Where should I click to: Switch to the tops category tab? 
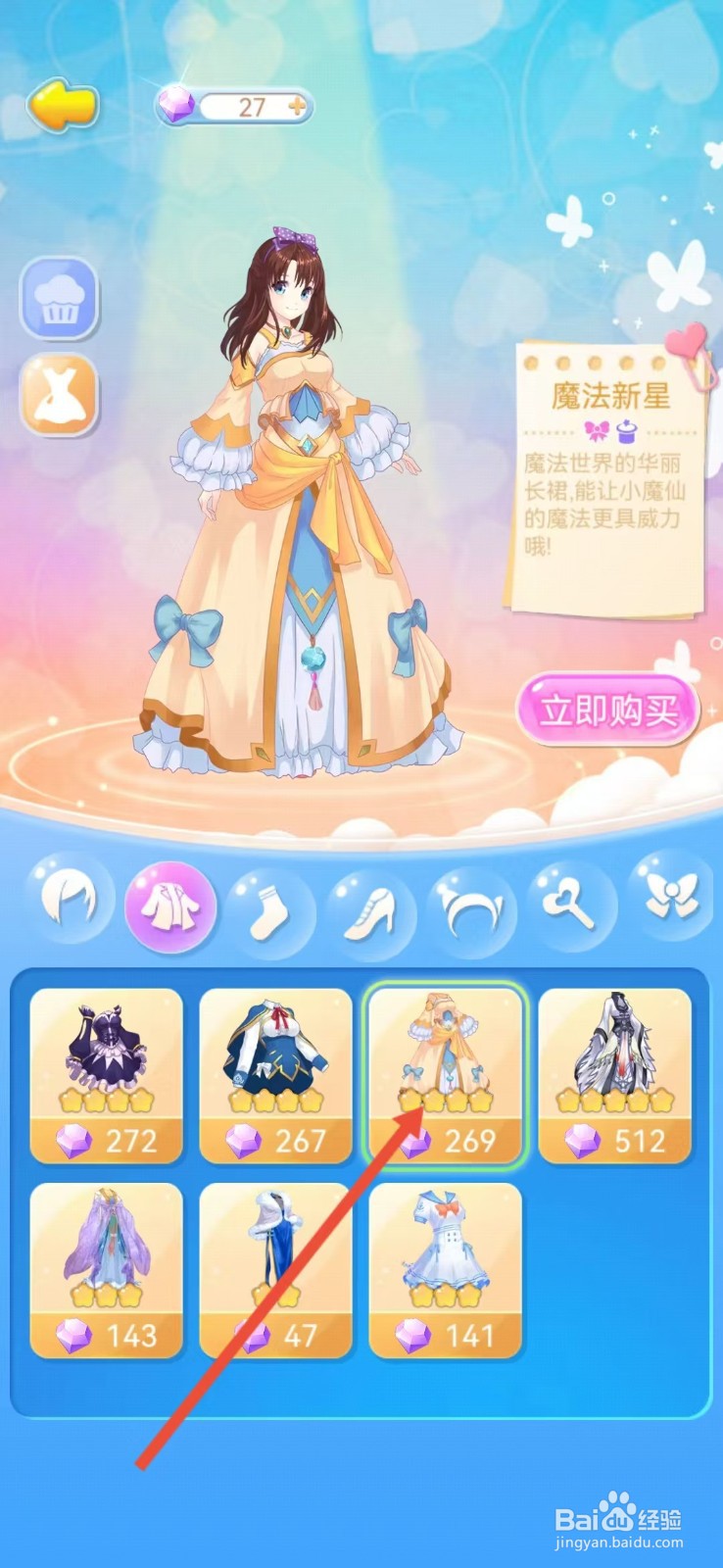coord(169,906)
